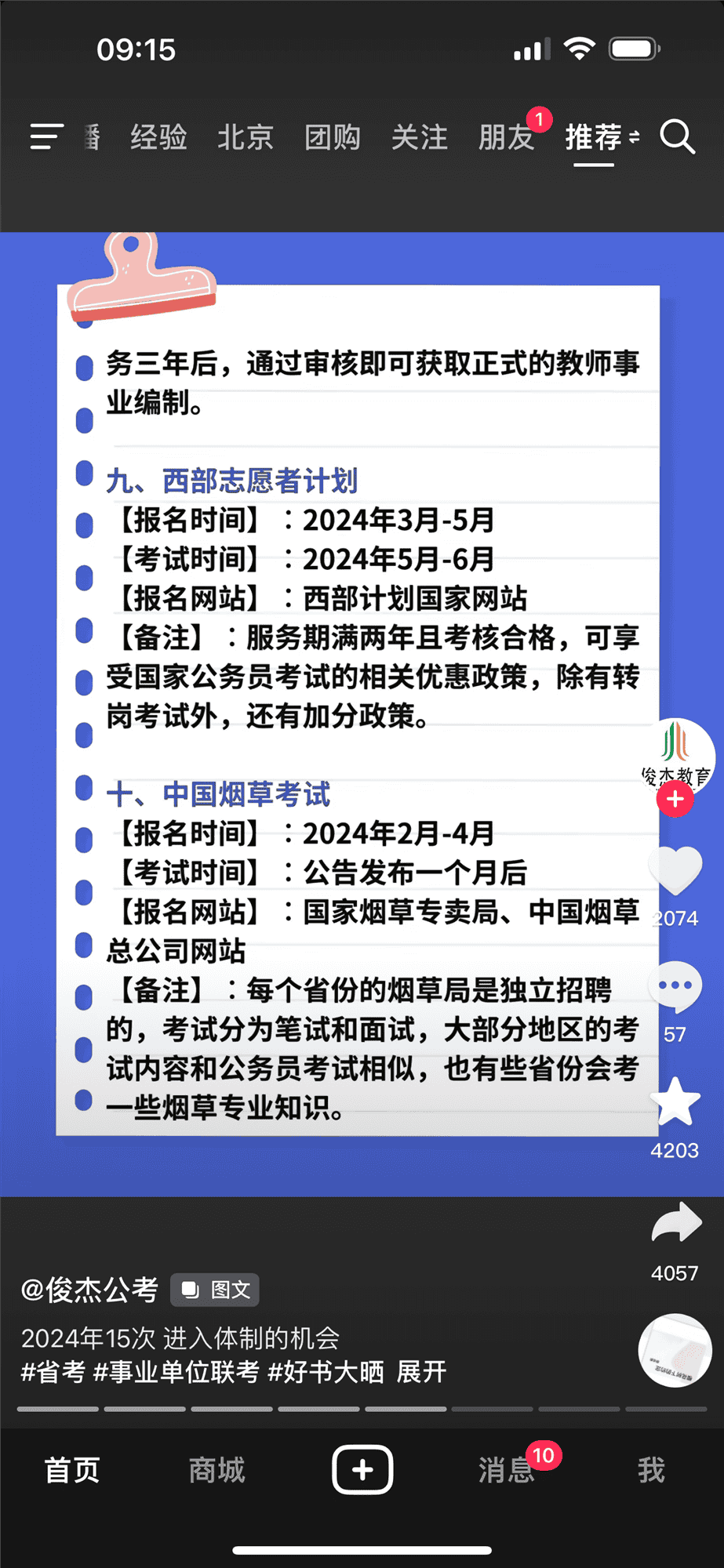Image resolution: width=724 pixels, height=1568 pixels.
Task: Go to the 商城 tab
Action: pos(217,1470)
